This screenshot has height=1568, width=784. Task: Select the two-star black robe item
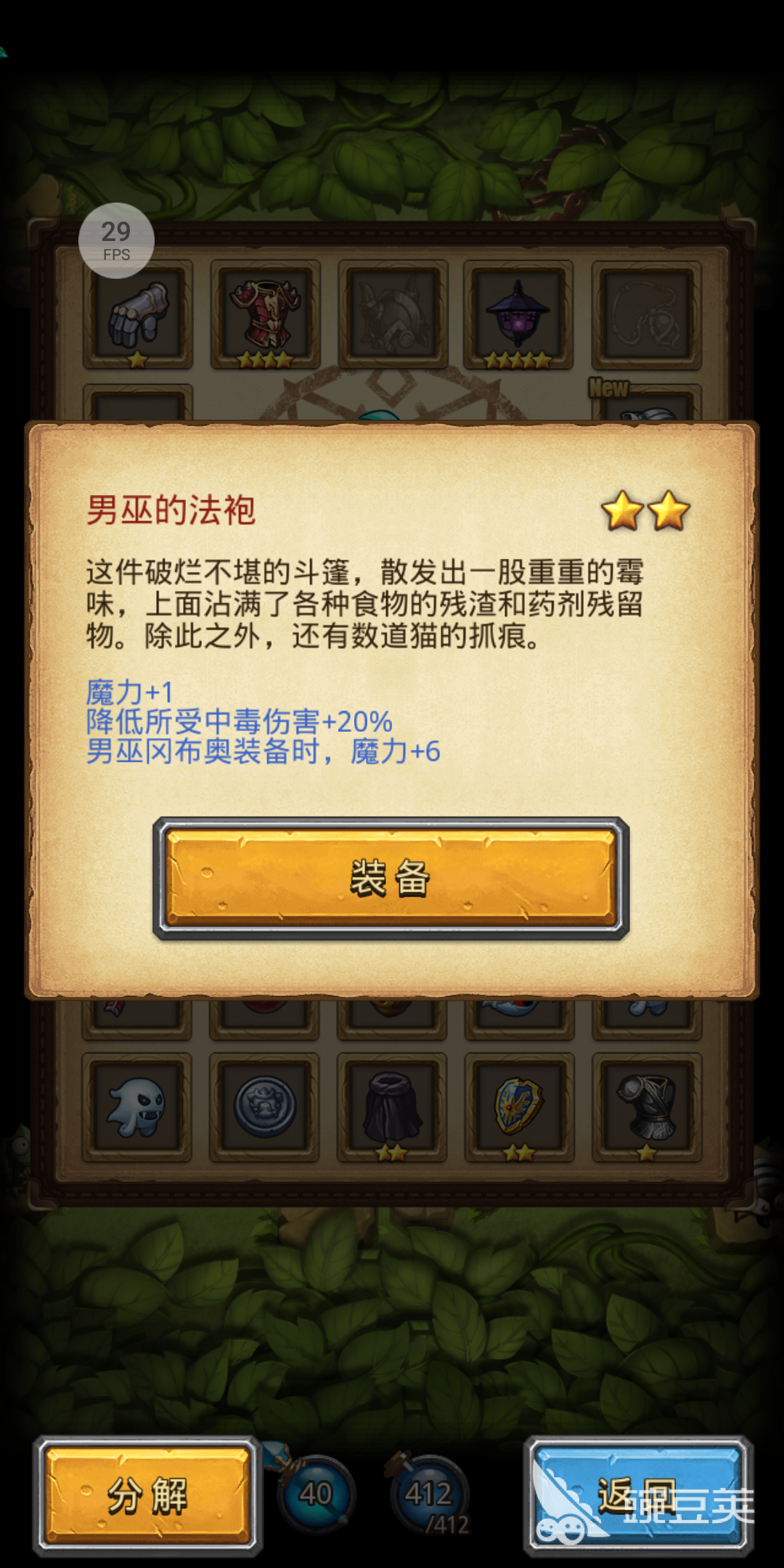pos(392,1107)
